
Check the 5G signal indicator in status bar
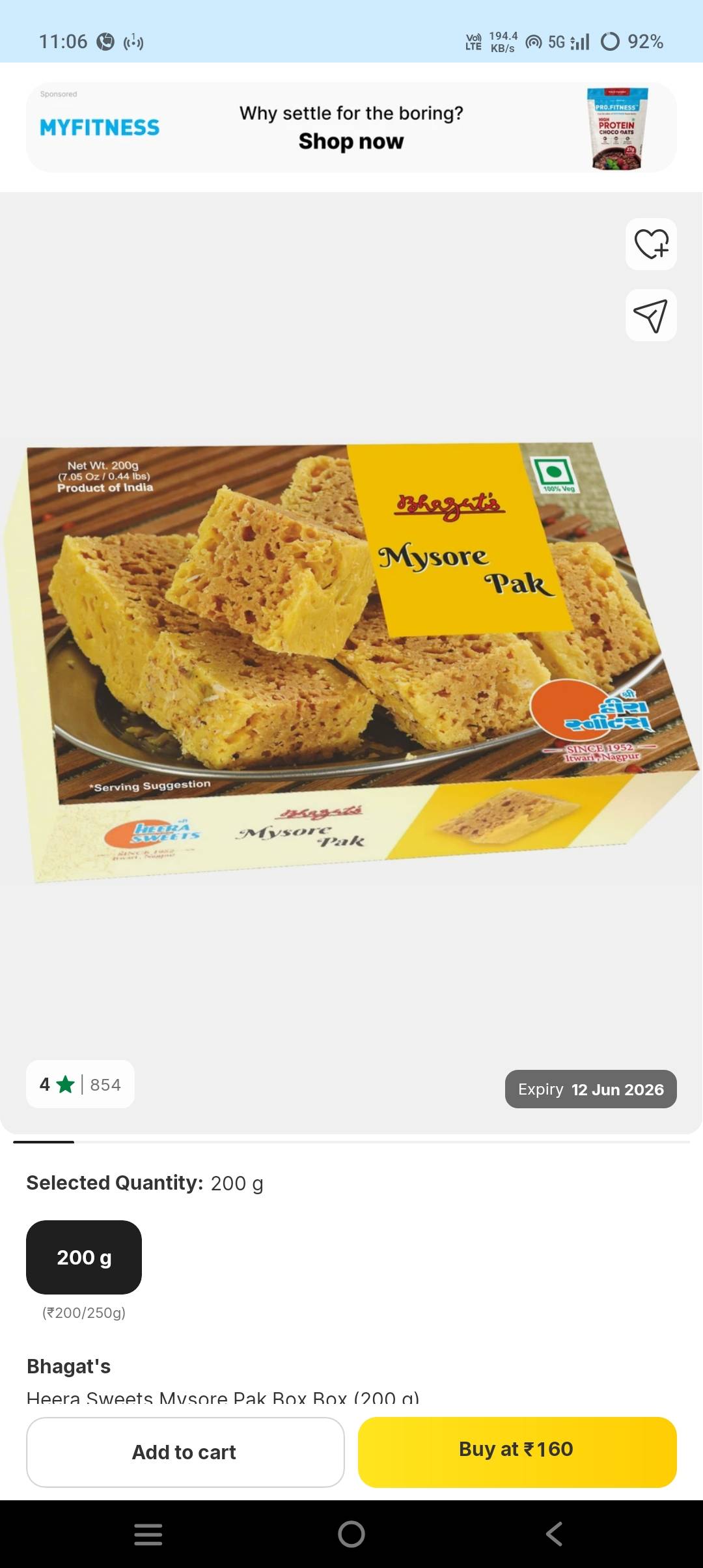click(x=557, y=41)
